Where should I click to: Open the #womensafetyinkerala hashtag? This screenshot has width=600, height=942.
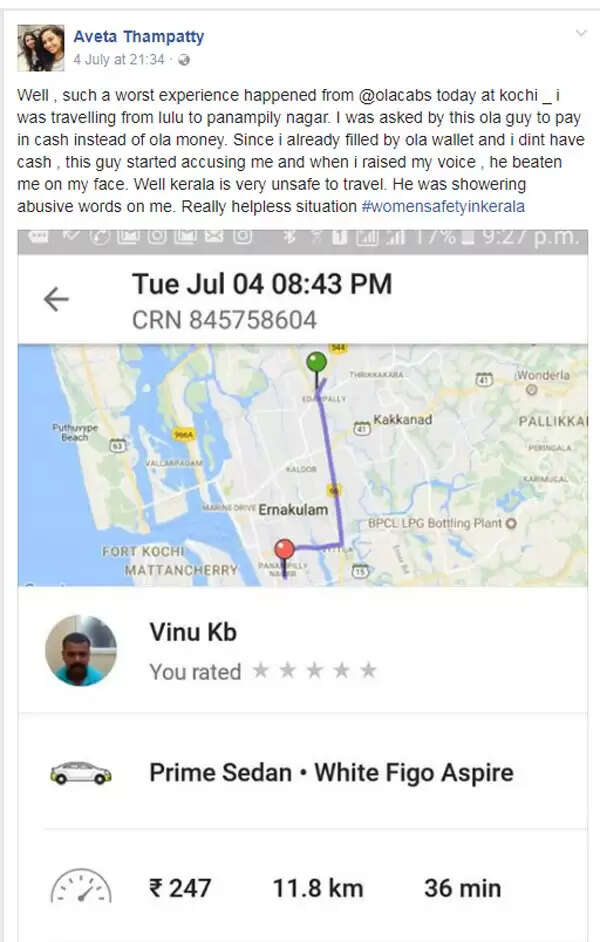point(444,206)
